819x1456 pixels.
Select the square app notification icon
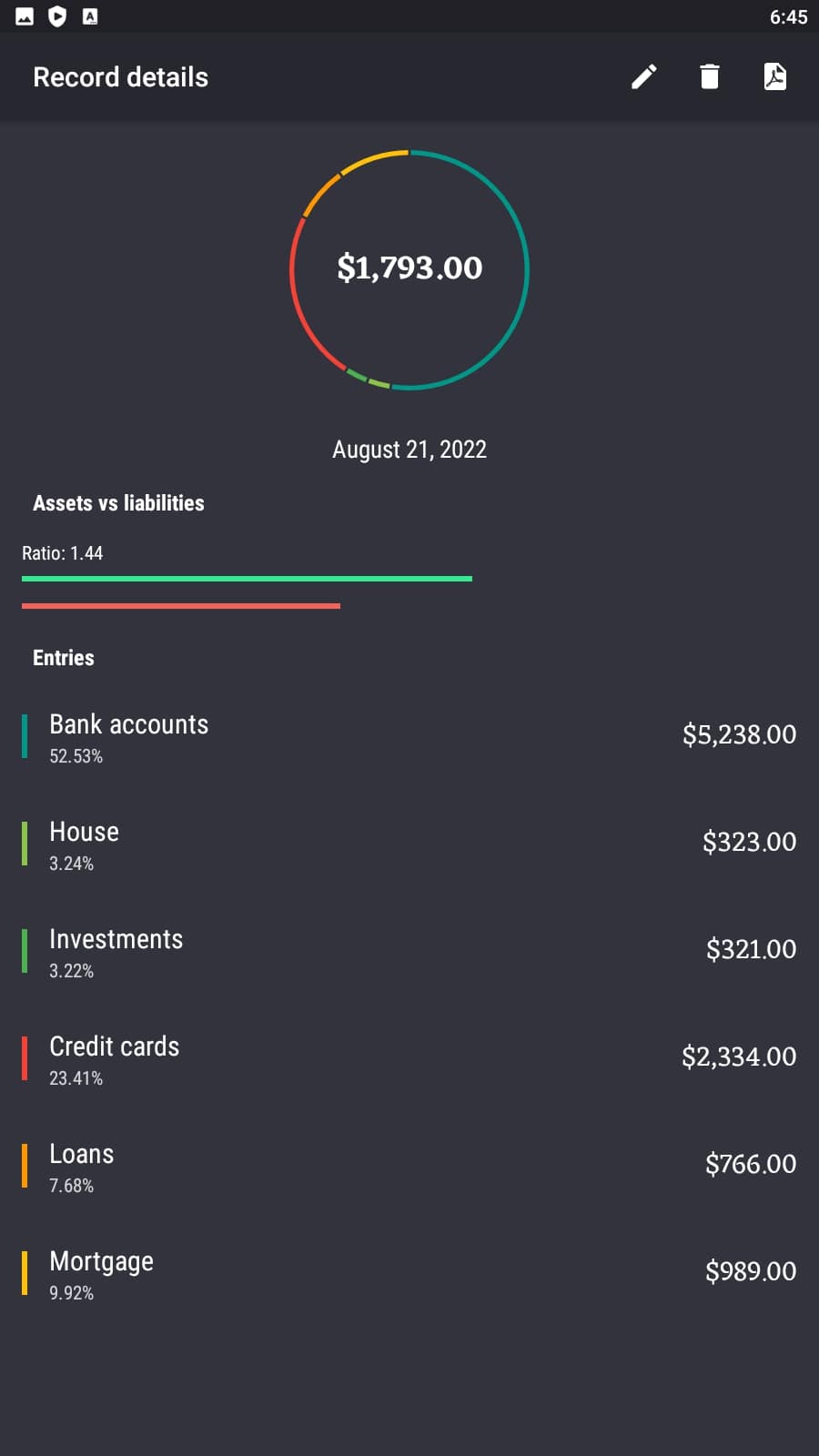point(91,15)
